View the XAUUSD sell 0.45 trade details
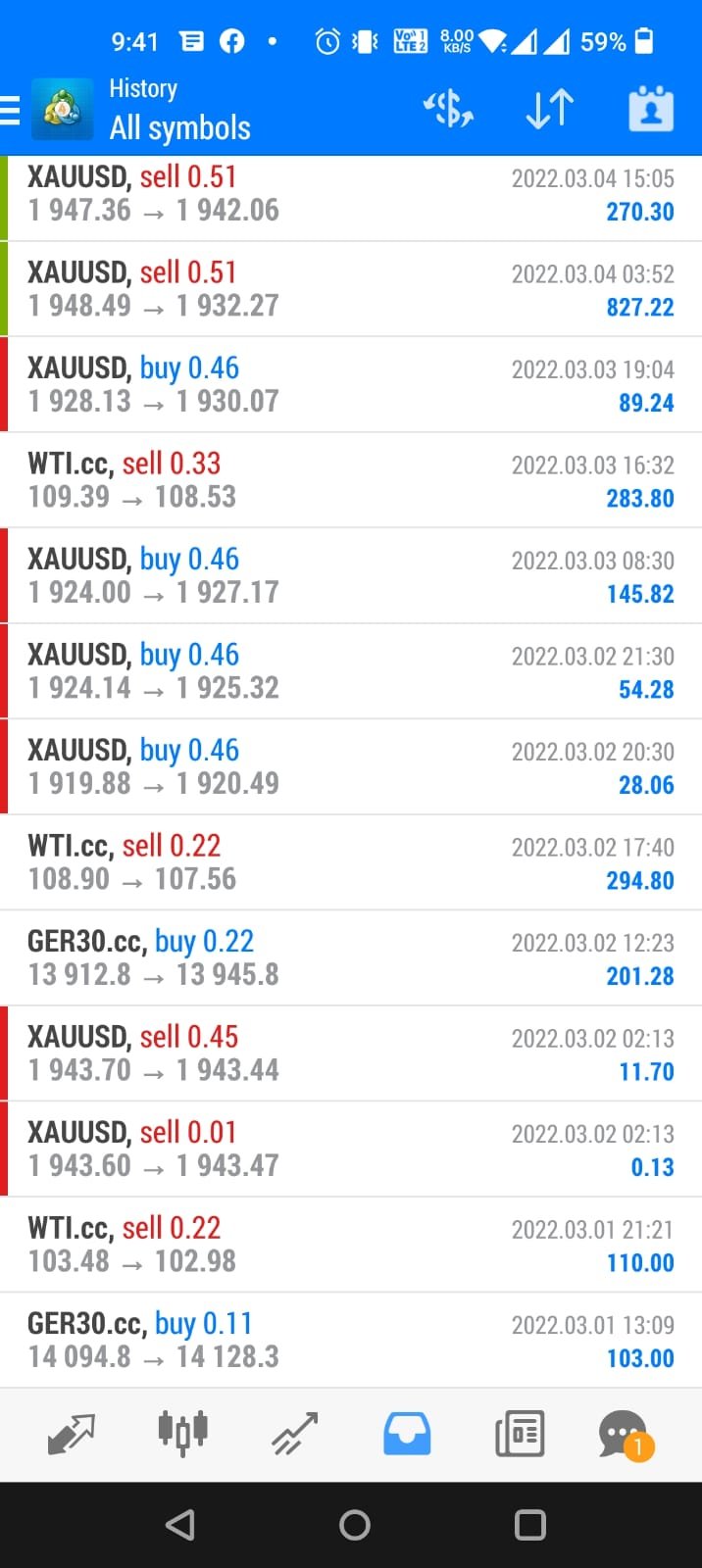This screenshot has height=1568, width=702. 351,1053
